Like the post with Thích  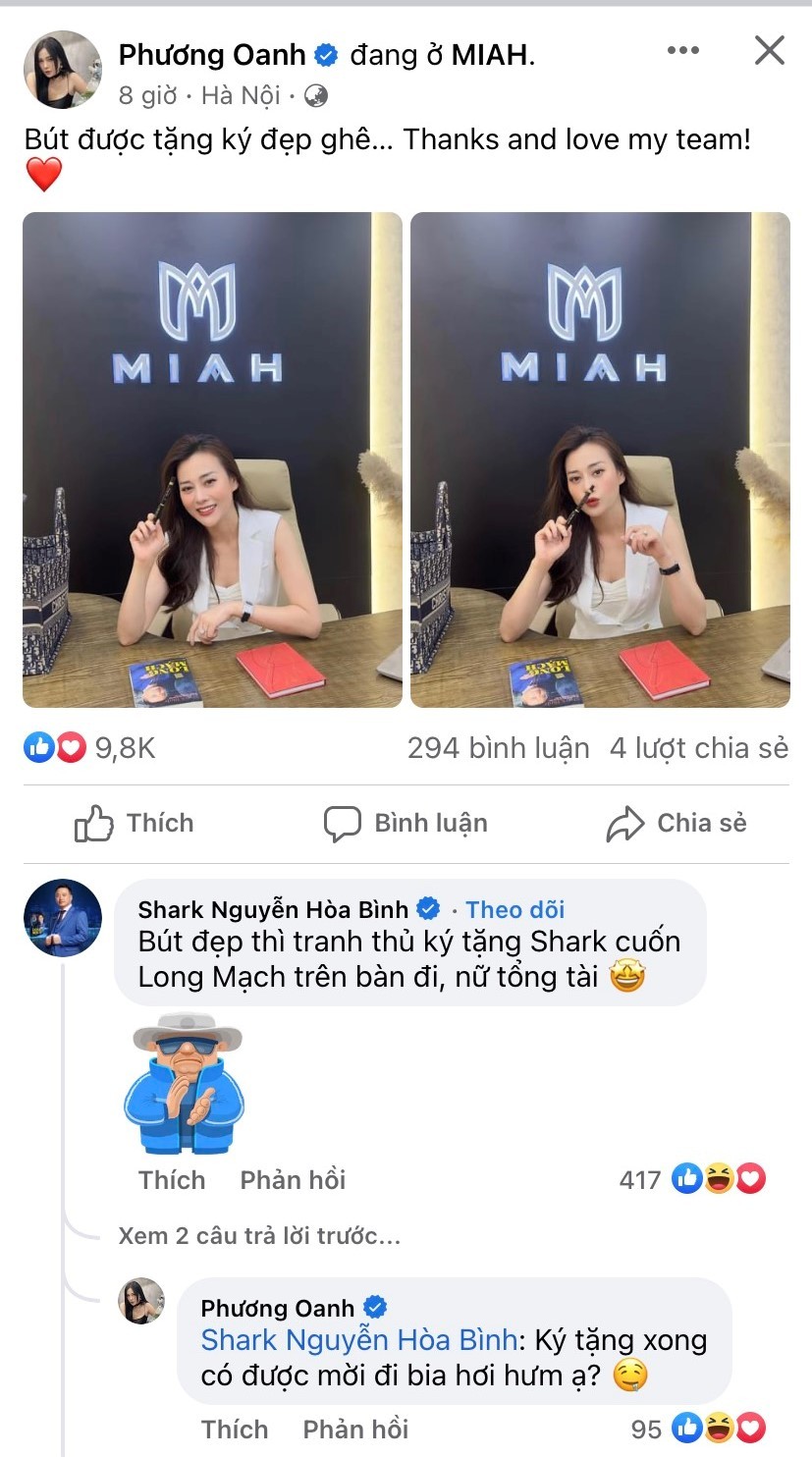pos(135,824)
